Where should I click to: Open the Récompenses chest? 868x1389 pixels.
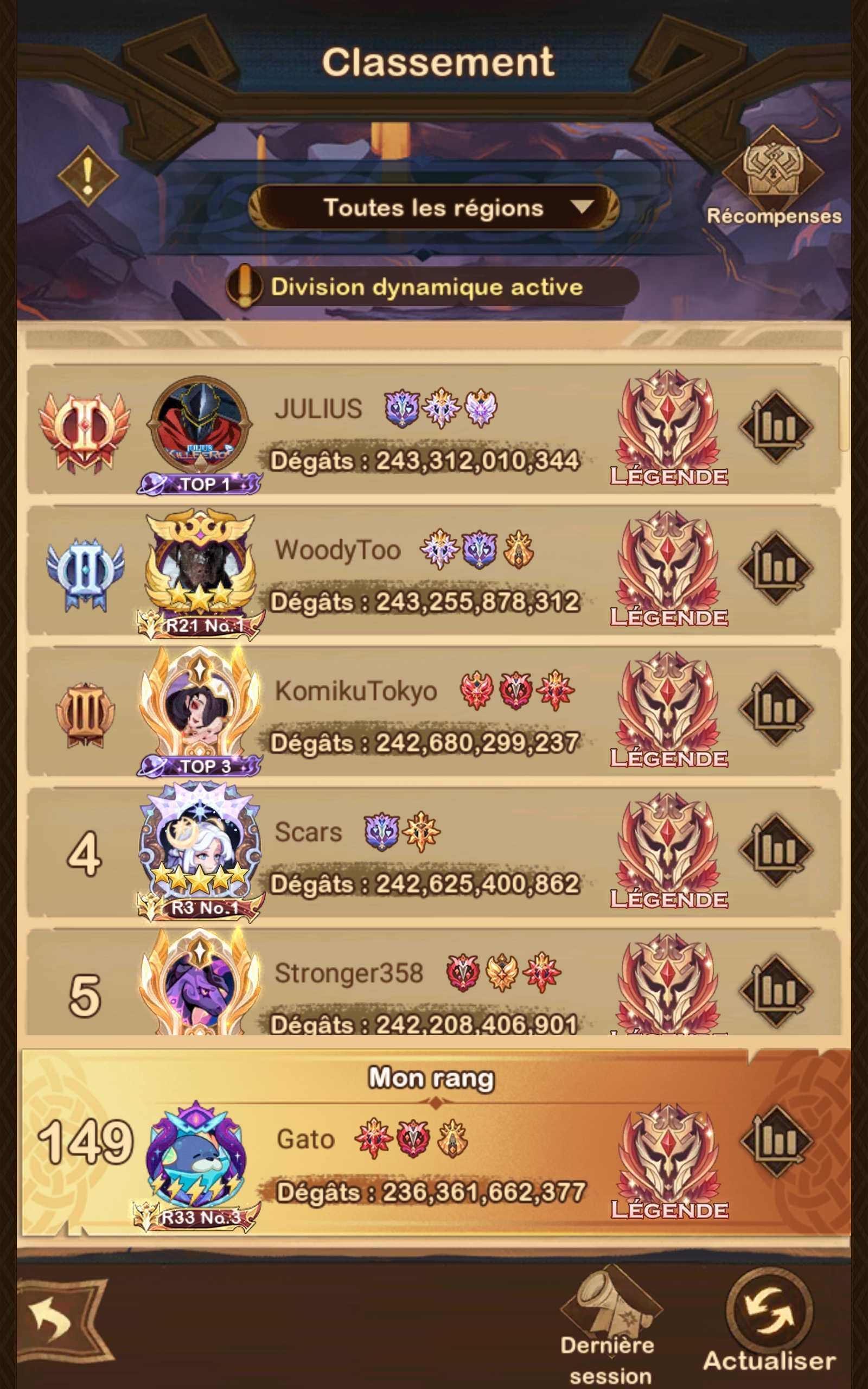click(773, 172)
